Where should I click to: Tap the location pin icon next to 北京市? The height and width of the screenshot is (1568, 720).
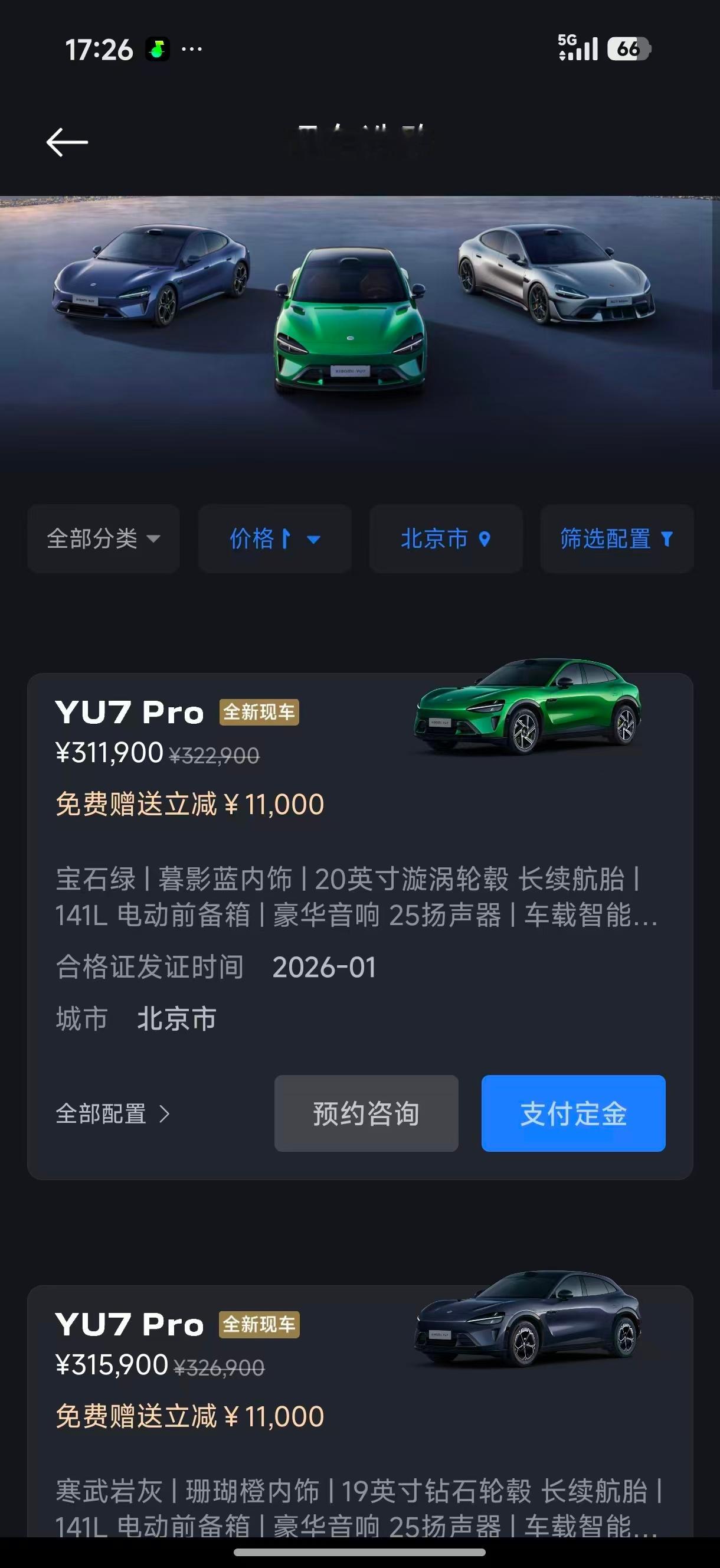click(484, 540)
